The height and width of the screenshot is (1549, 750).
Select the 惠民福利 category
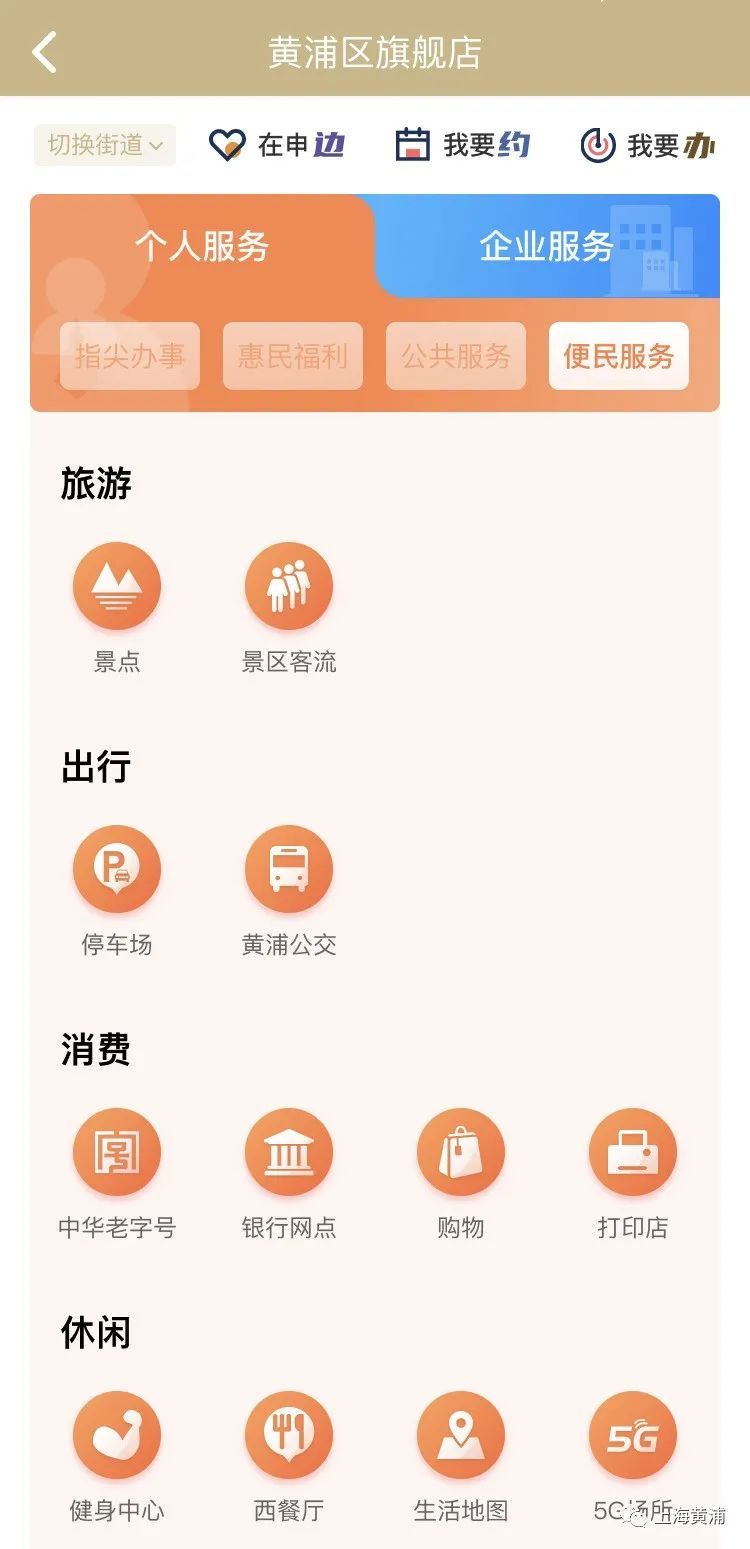point(293,356)
